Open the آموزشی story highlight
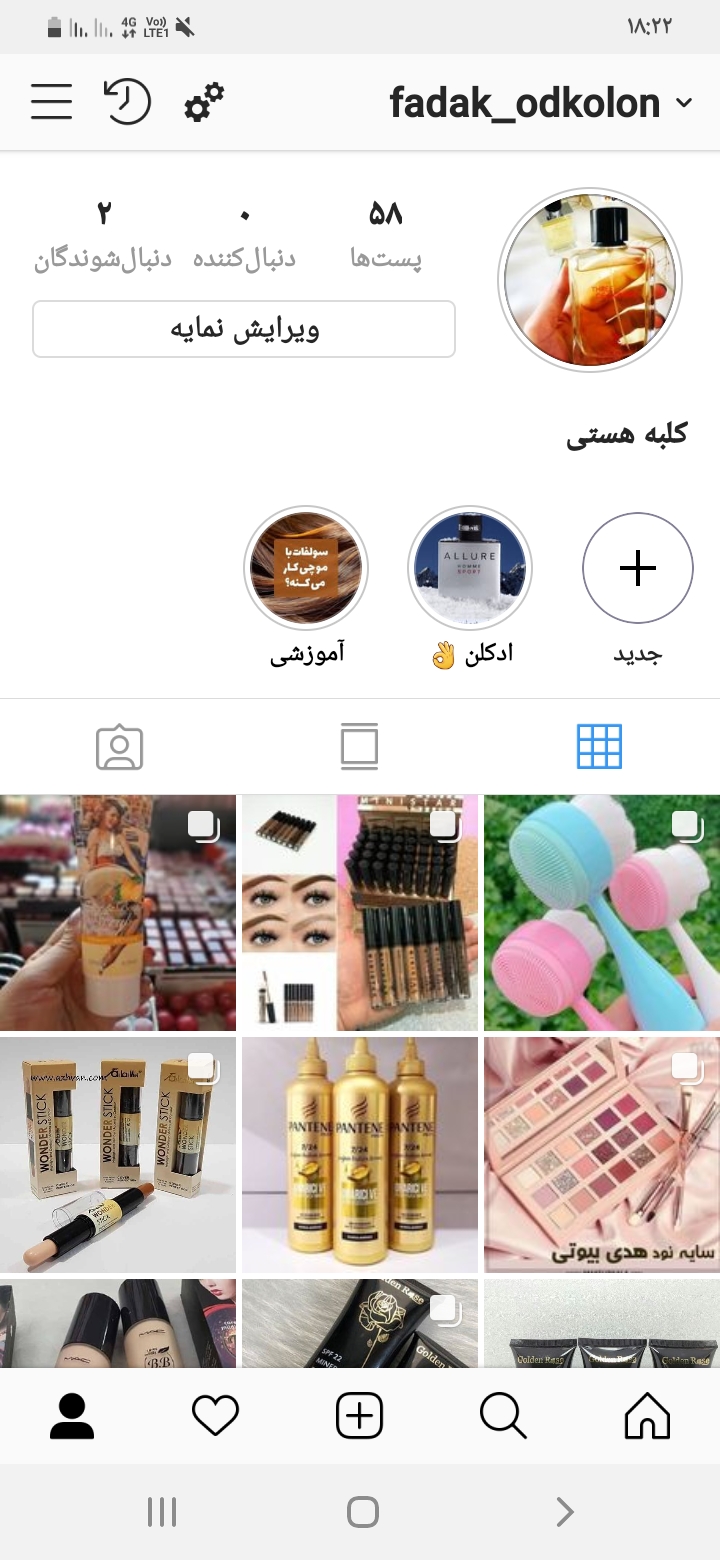This screenshot has width=720, height=1560. pos(306,568)
